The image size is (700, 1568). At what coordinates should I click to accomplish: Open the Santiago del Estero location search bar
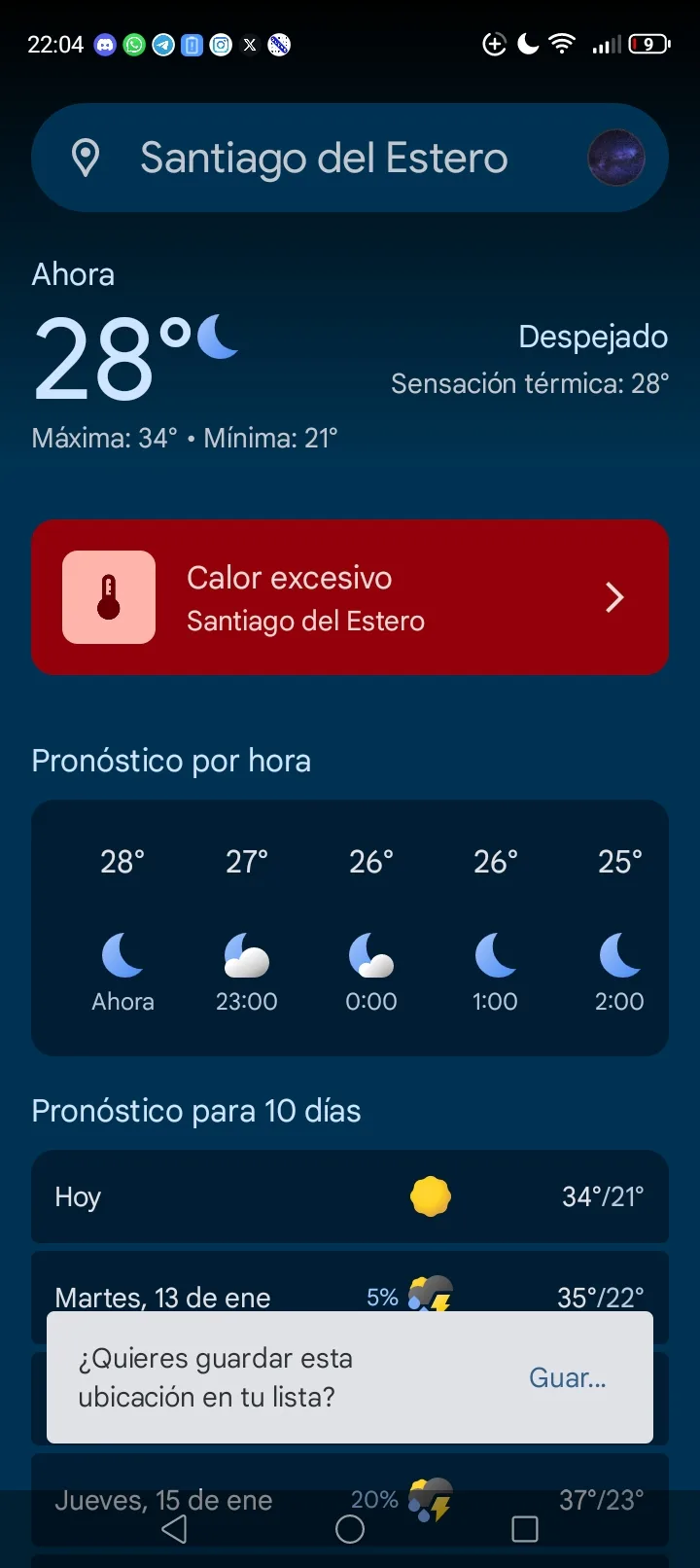(324, 159)
